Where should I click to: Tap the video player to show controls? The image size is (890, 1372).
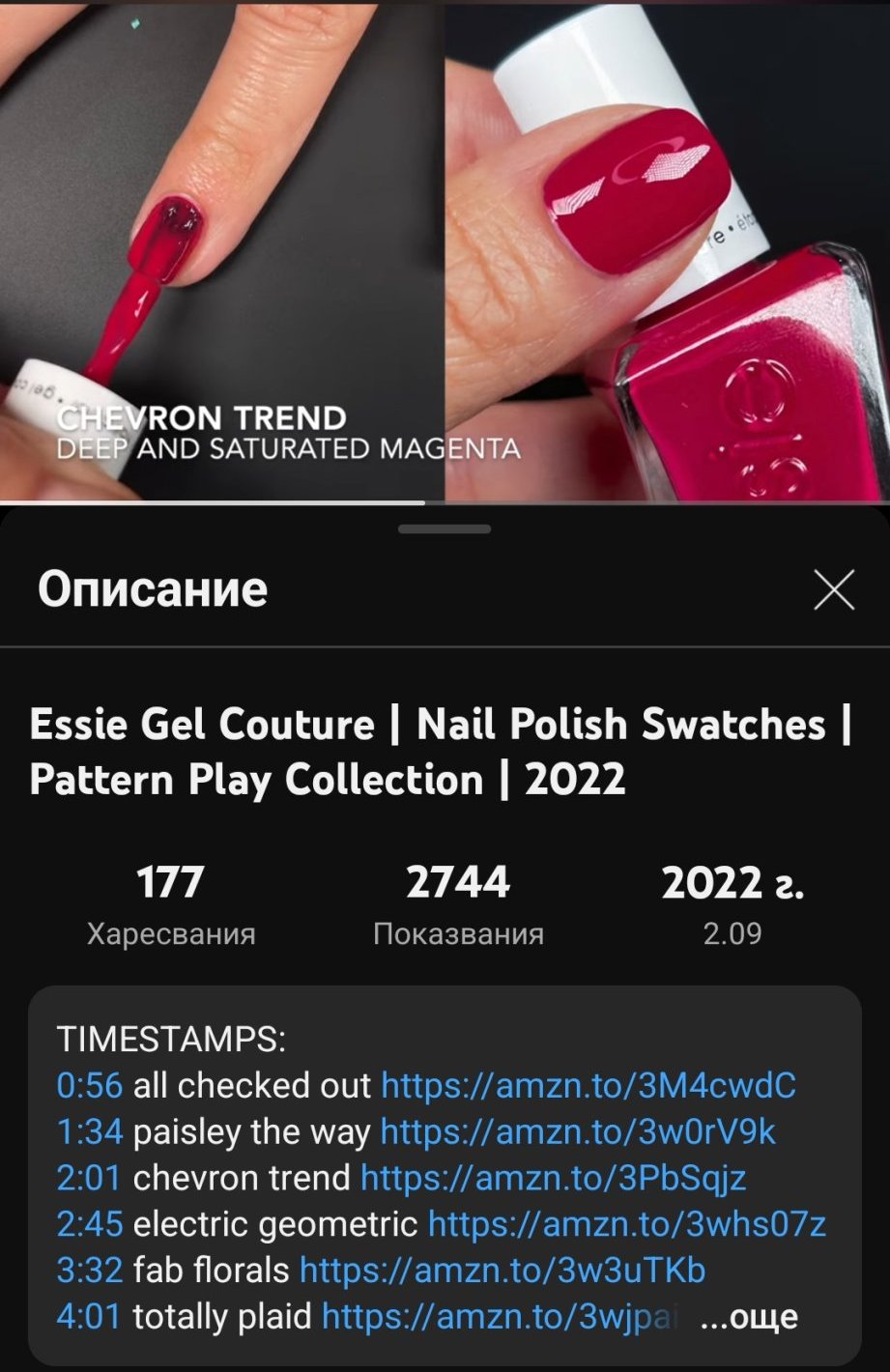(x=445, y=251)
